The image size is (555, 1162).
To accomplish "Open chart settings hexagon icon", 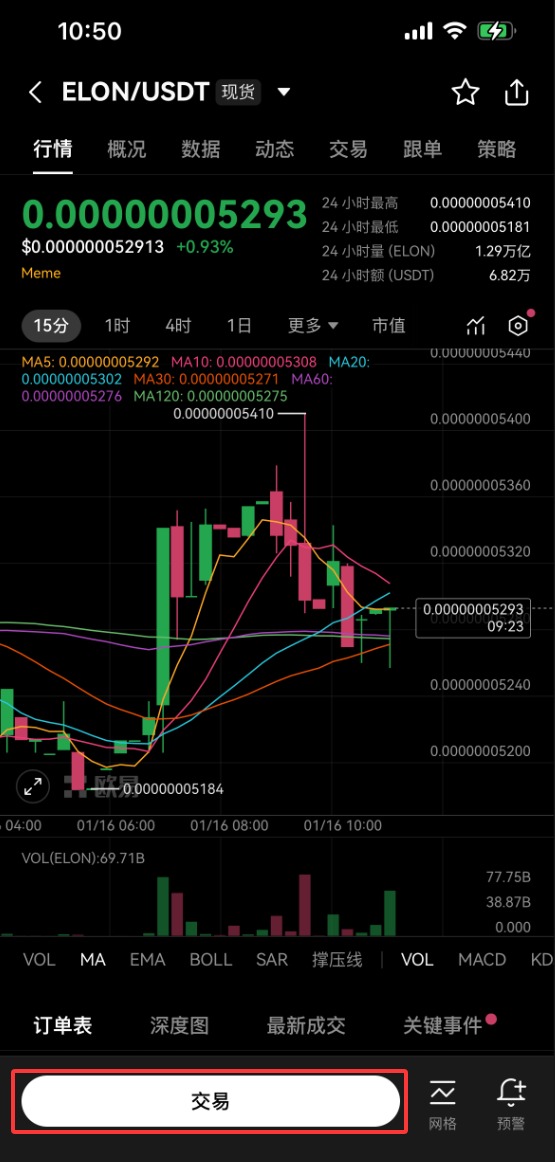I will coord(519,325).
